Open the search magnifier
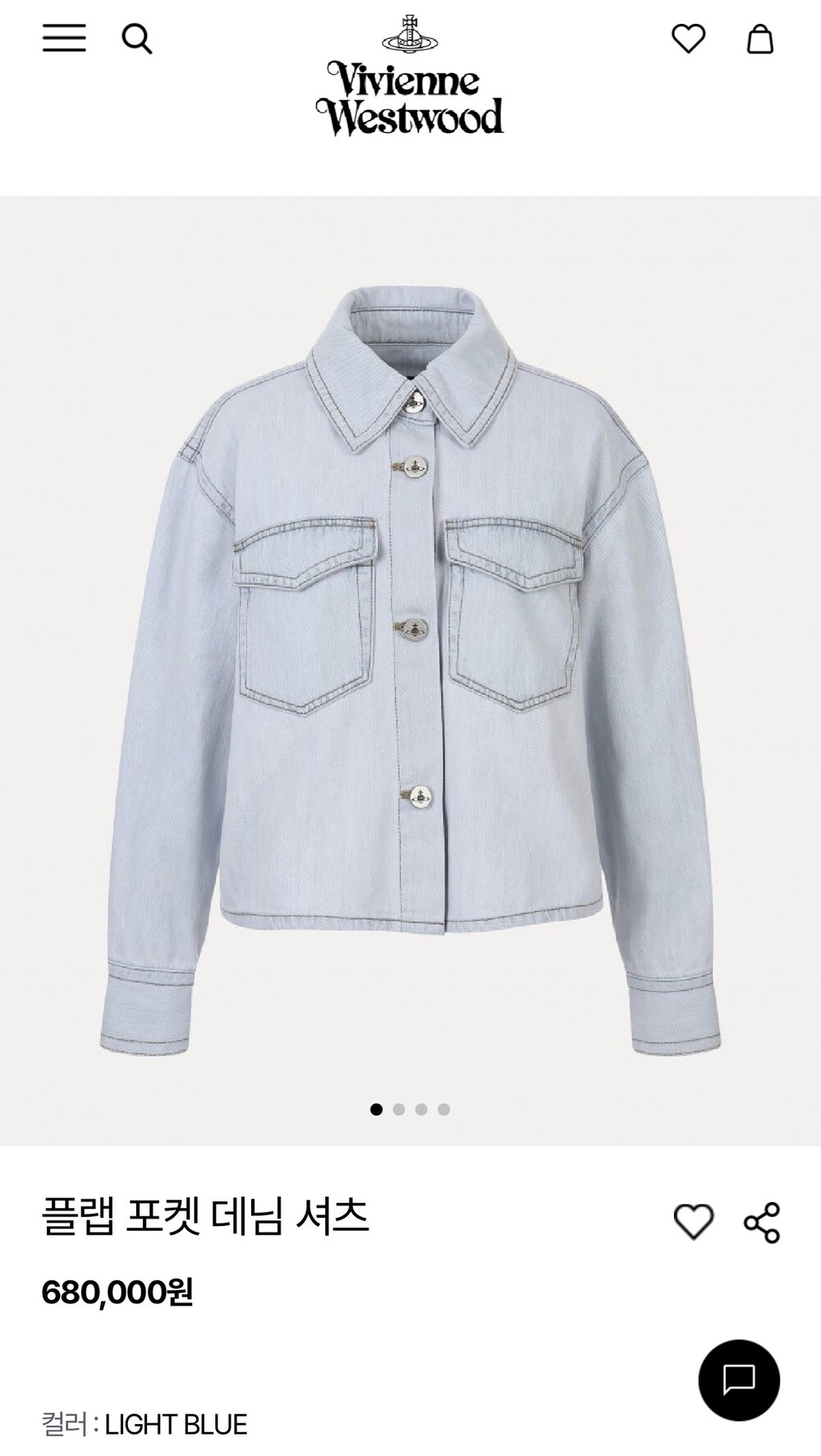 click(137, 39)
